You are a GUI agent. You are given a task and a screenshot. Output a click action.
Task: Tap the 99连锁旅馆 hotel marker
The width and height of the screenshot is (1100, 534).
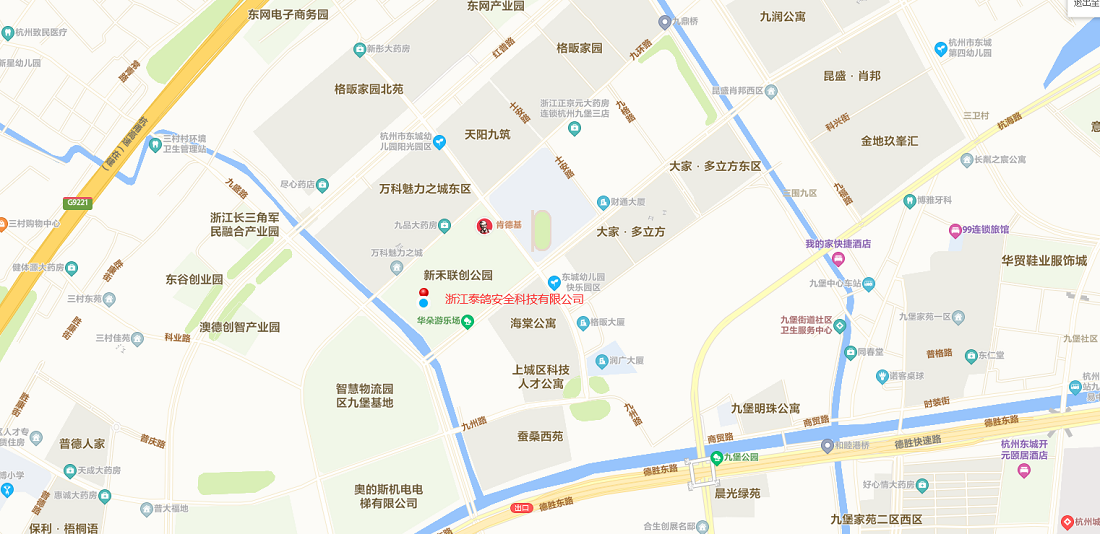[x=955, y=231]
